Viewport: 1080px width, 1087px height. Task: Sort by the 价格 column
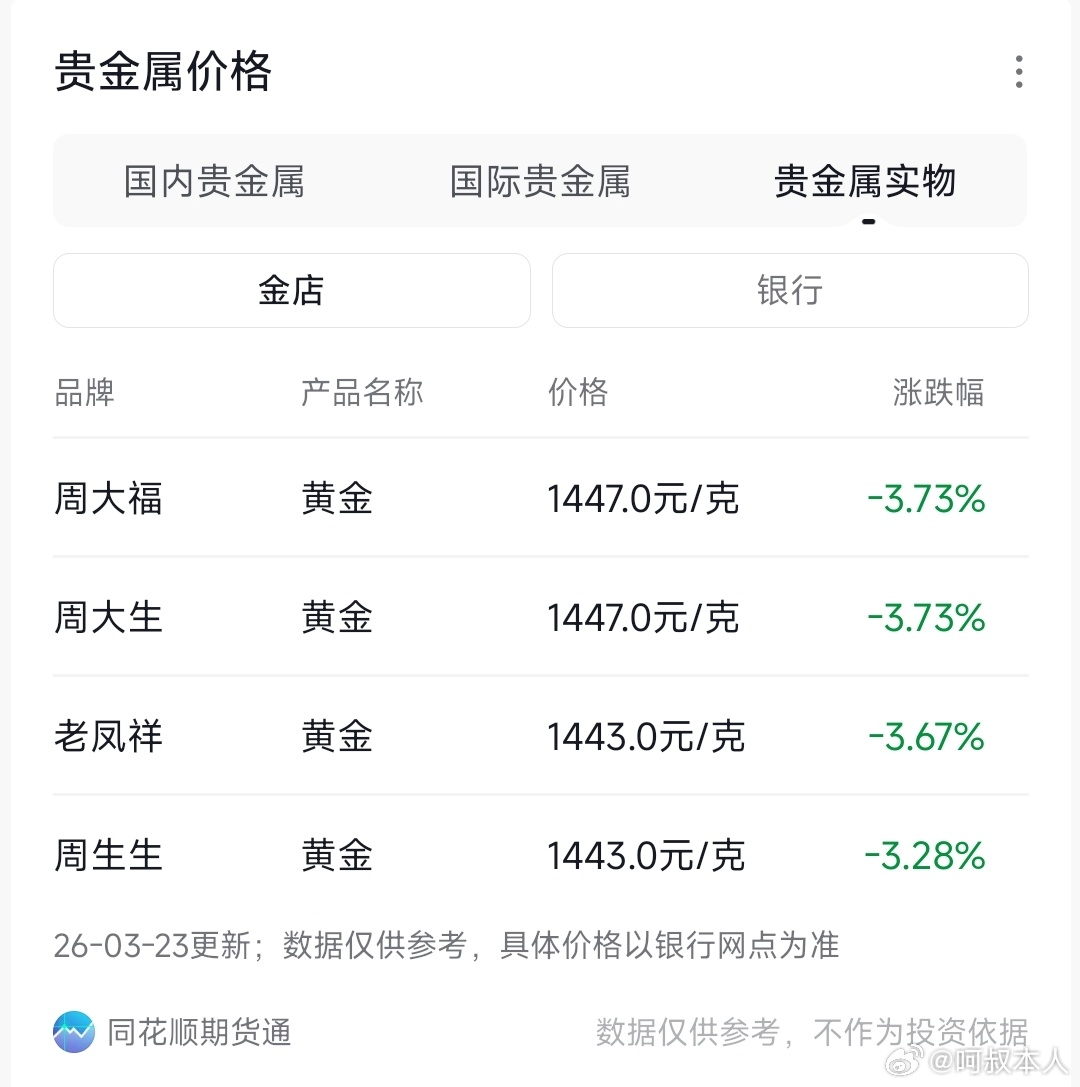coord(578,392)
